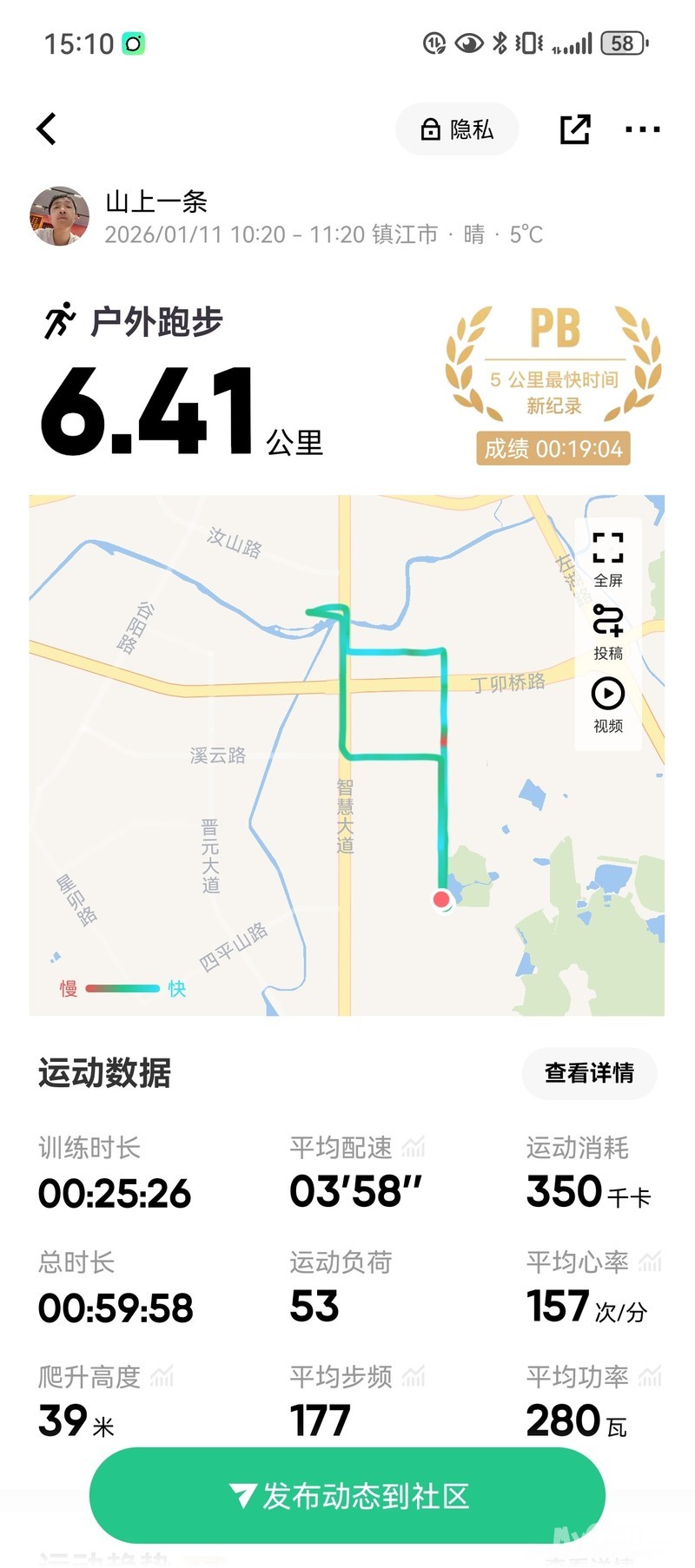Open the 平均配速 chart icon

(414, 1147)
